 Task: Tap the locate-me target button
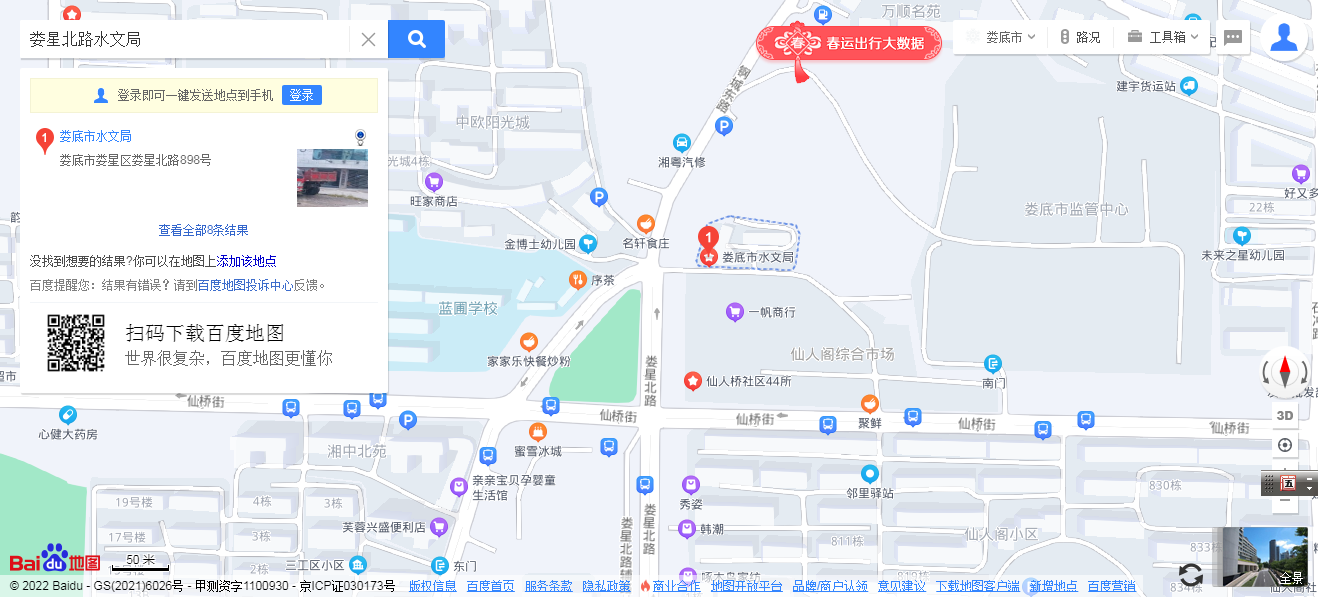click(1285, 445)
